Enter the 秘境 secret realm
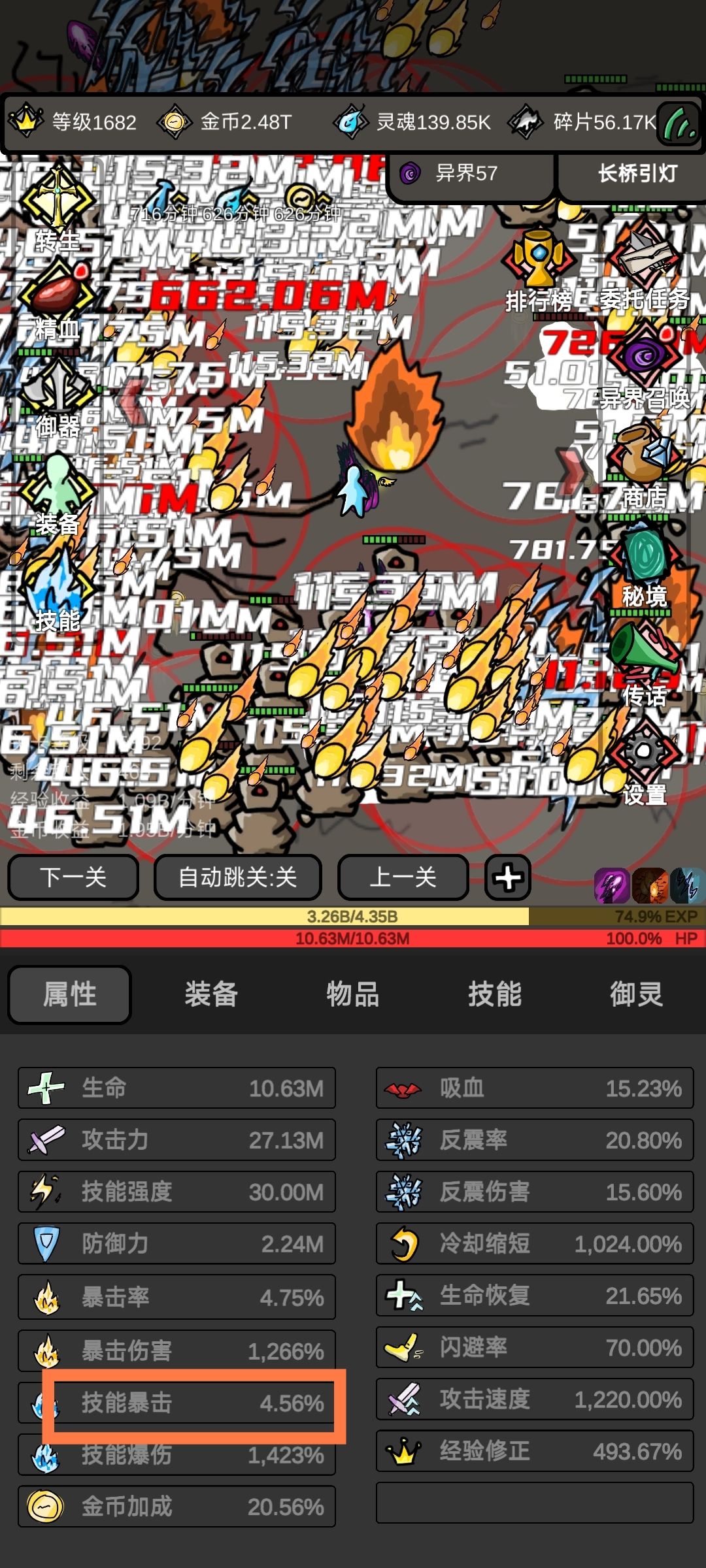This screenshot has height=1568, width=706. click(645, 563)
